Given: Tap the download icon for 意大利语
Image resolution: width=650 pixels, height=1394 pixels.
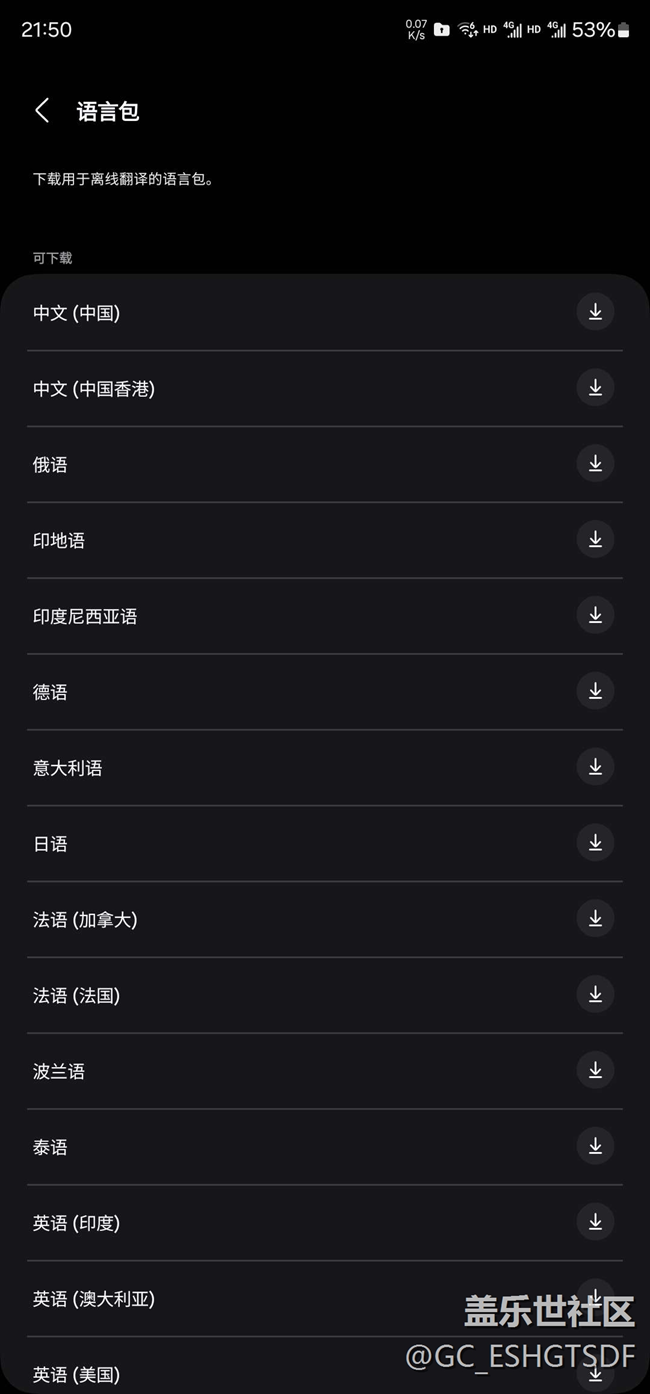Looking at the screenshot, I should [x=595, y=767].
